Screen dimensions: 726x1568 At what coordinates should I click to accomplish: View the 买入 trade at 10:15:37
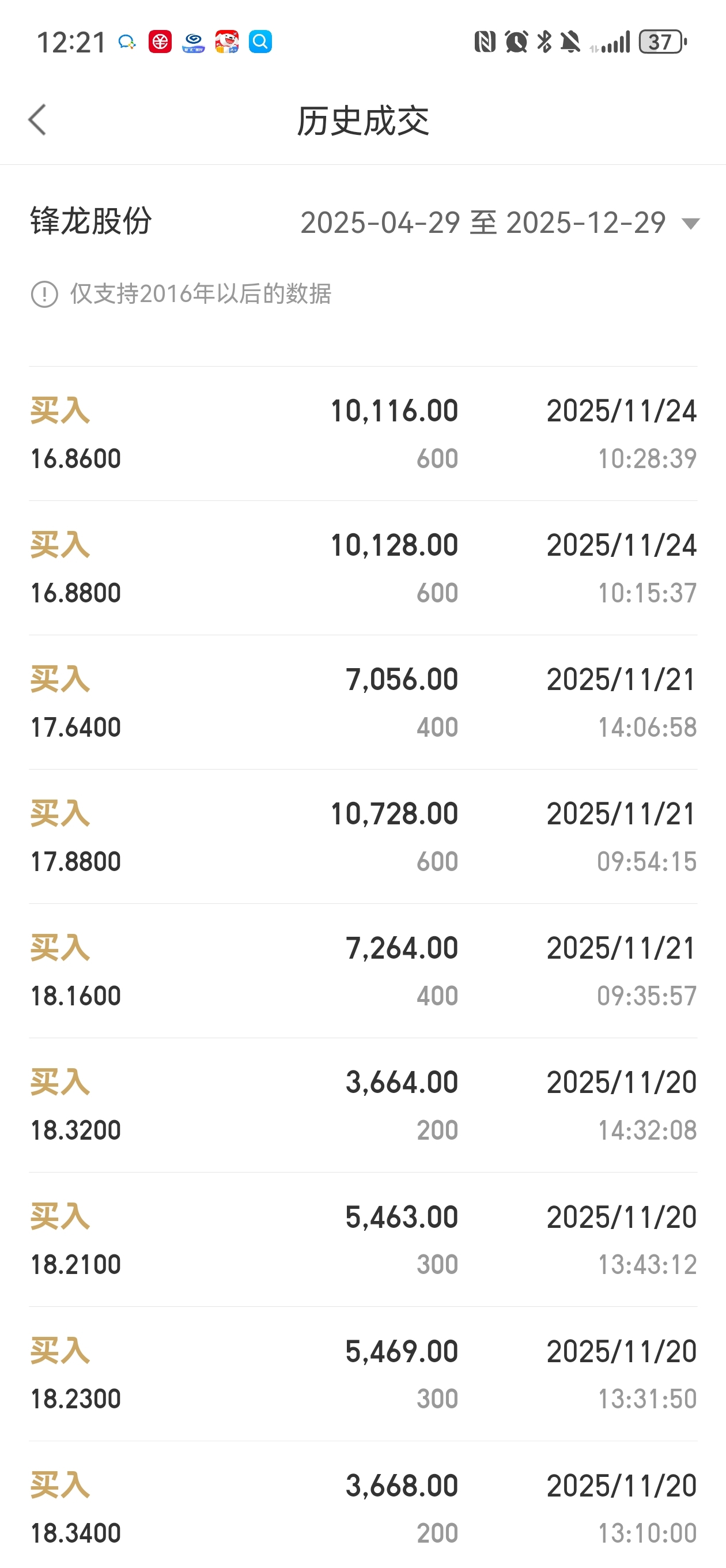click(362, 568)
